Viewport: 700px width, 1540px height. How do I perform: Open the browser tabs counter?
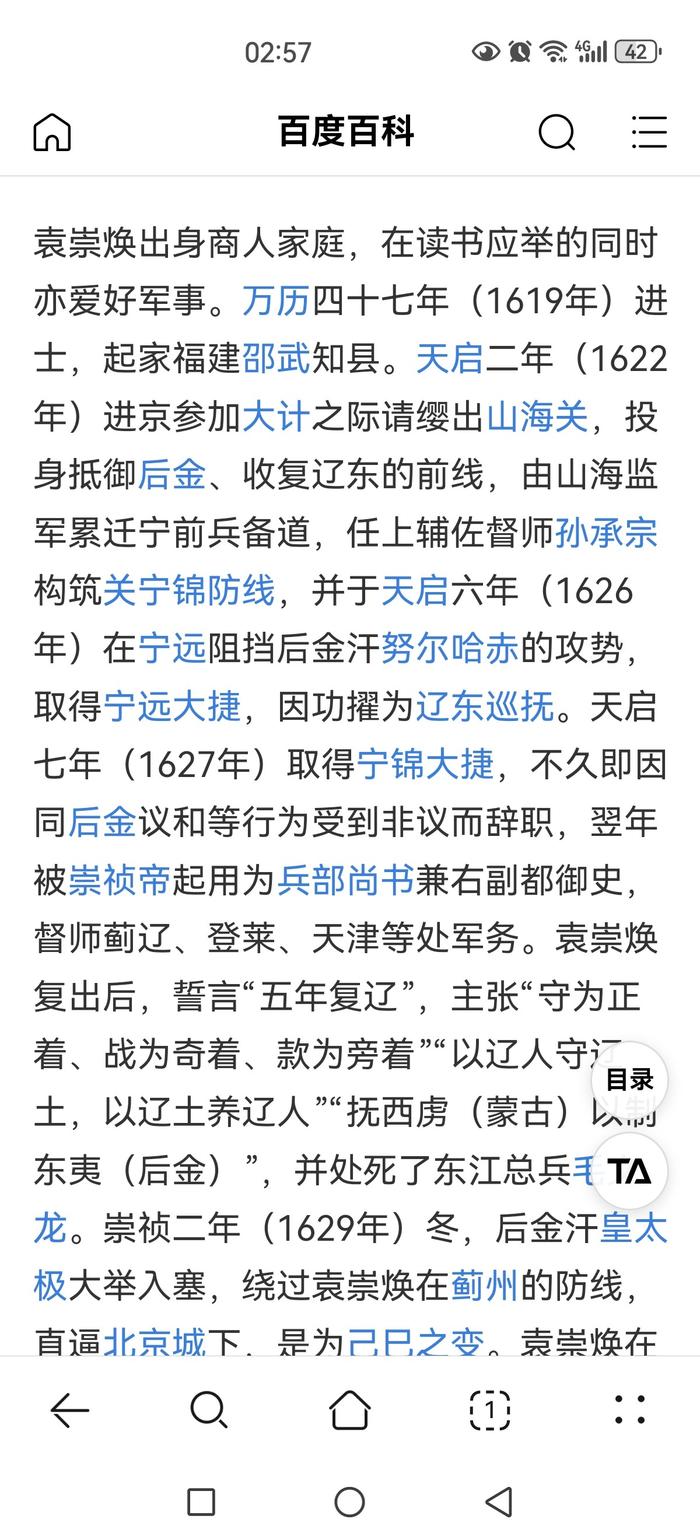coord(490,1410)
